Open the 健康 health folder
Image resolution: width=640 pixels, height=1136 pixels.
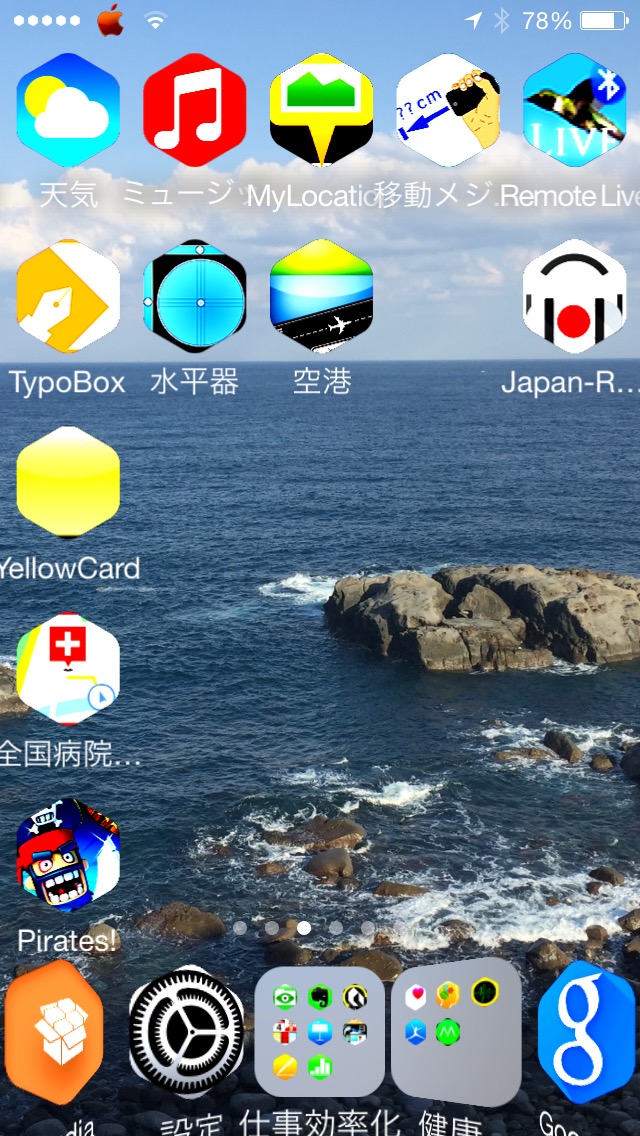pos(456,1032)
